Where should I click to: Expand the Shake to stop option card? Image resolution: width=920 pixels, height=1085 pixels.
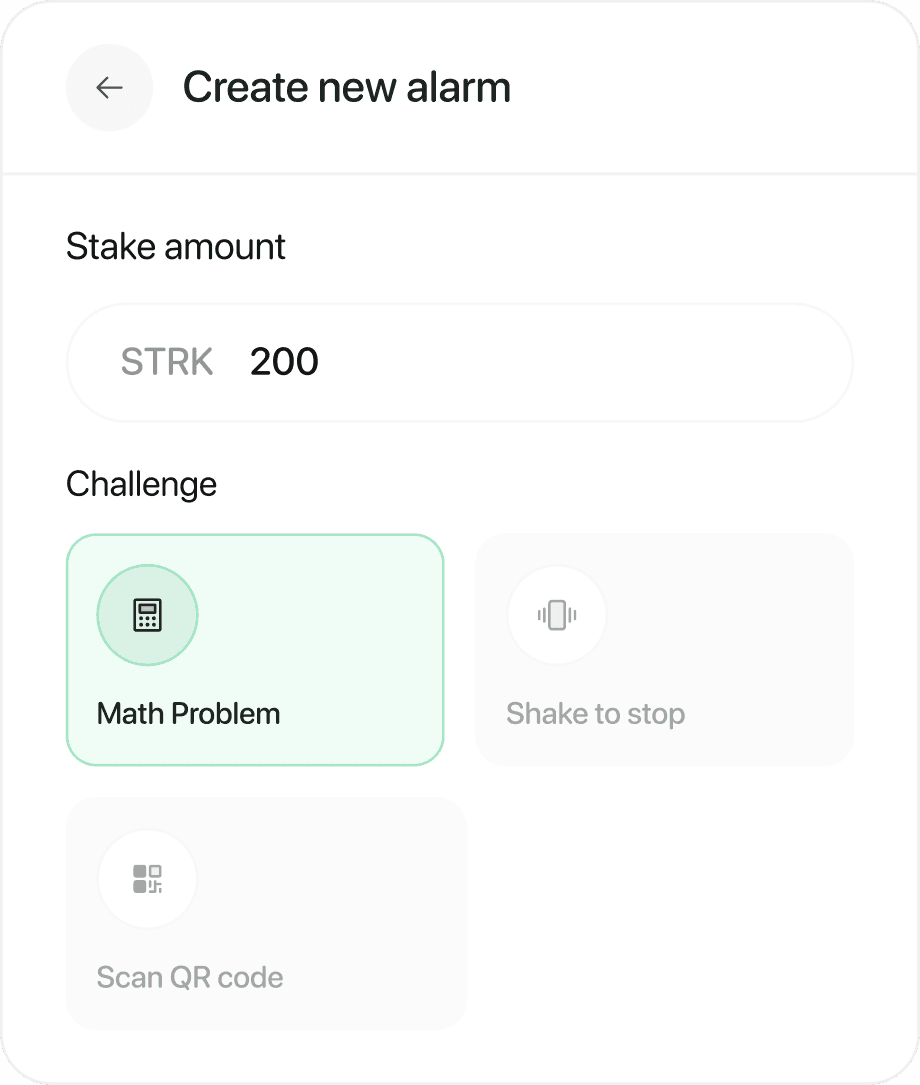(664, 650)
